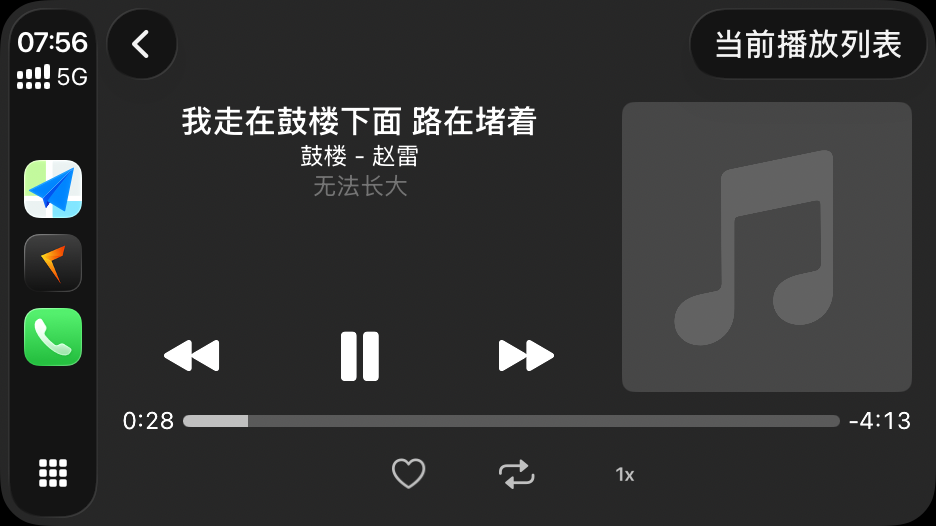Open the 当前播放列表 current playlist
This screenshot has width=936, height=526.
(808, 44)
